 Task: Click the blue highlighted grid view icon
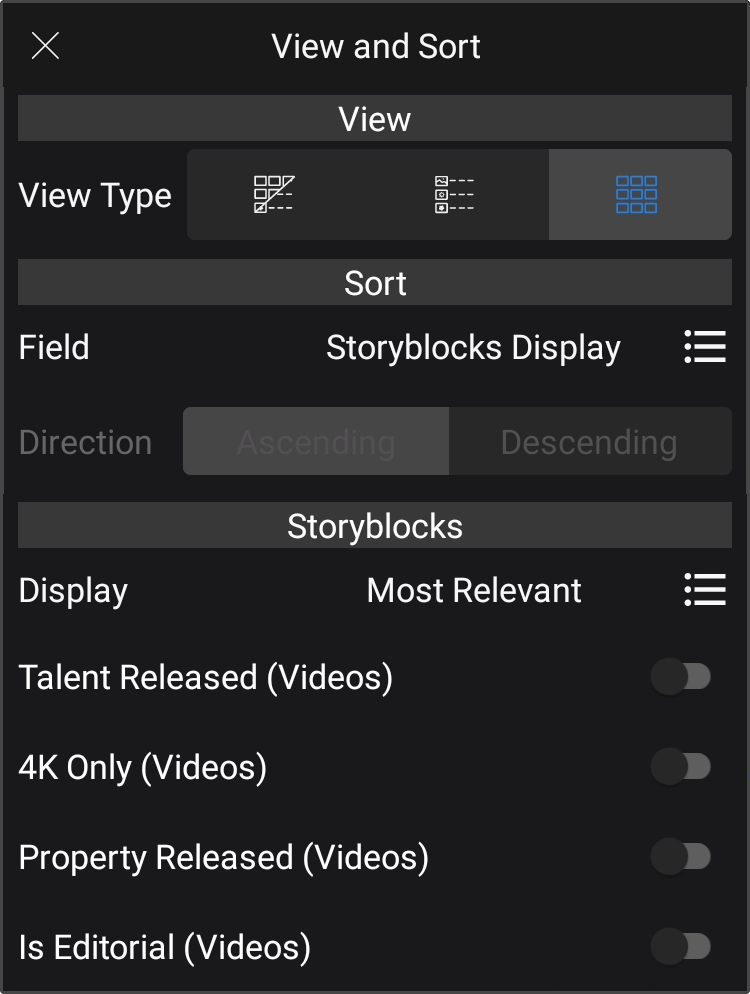640,195
